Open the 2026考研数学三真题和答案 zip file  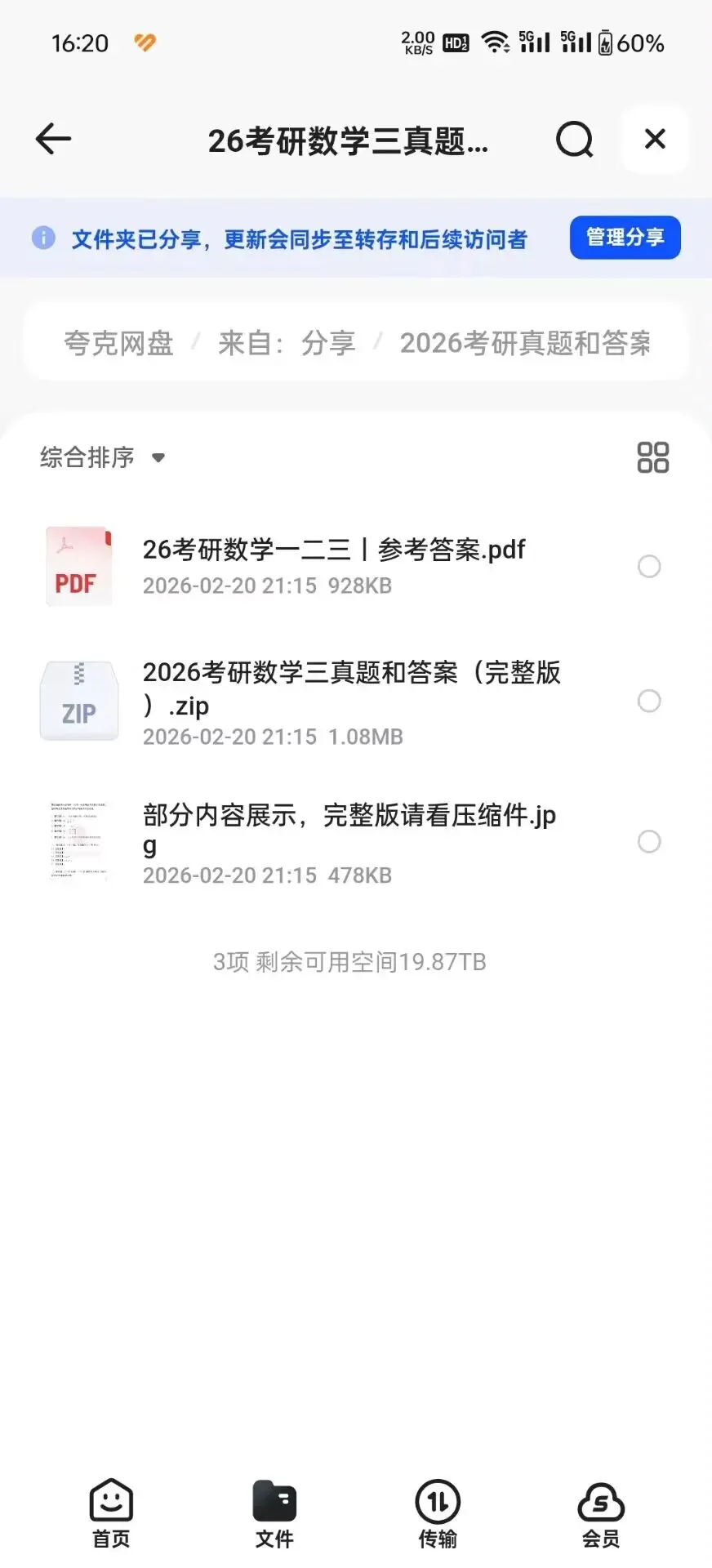[x=334, y=702]
